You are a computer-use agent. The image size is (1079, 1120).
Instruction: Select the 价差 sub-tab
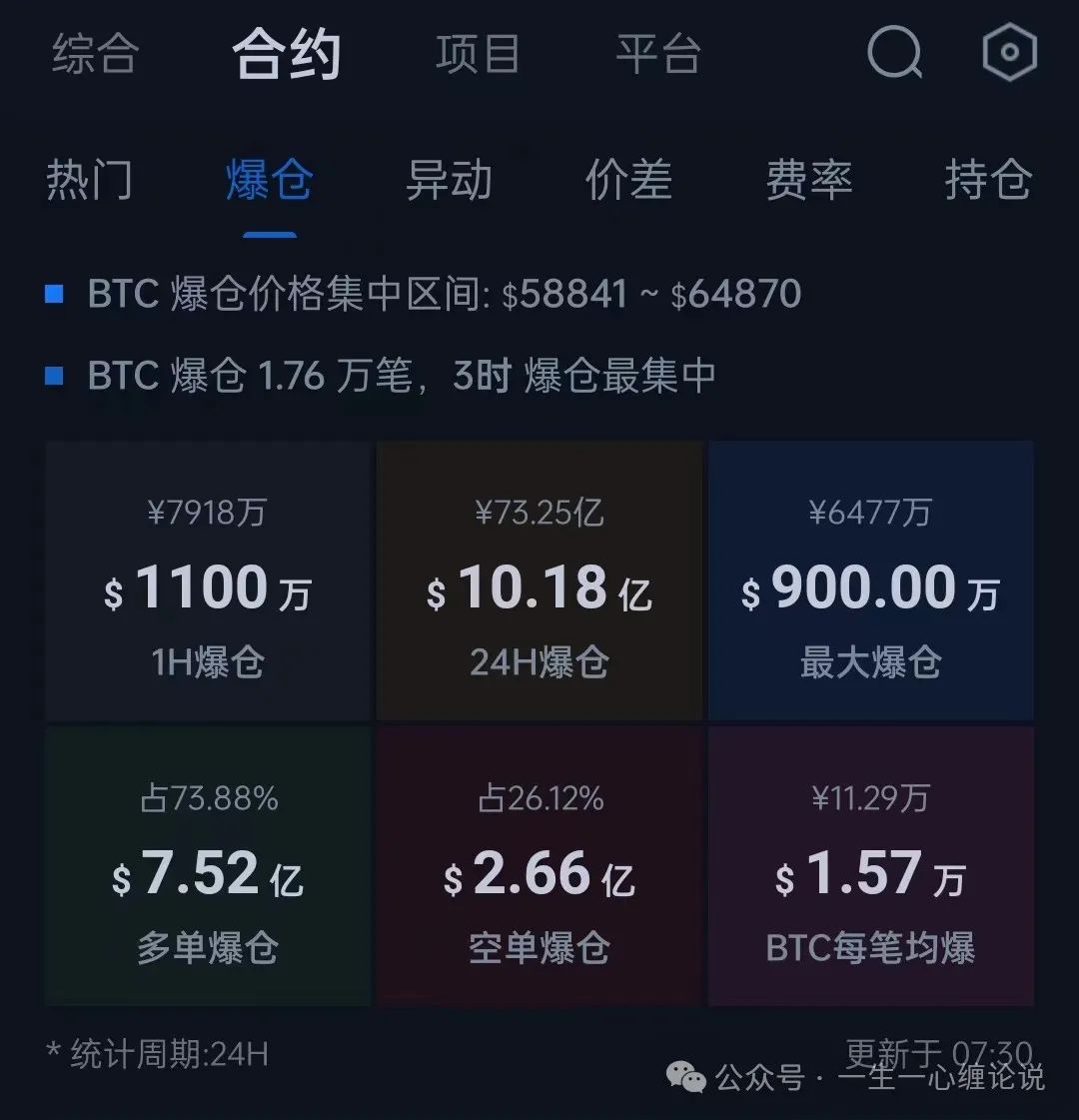click(628, 181)
